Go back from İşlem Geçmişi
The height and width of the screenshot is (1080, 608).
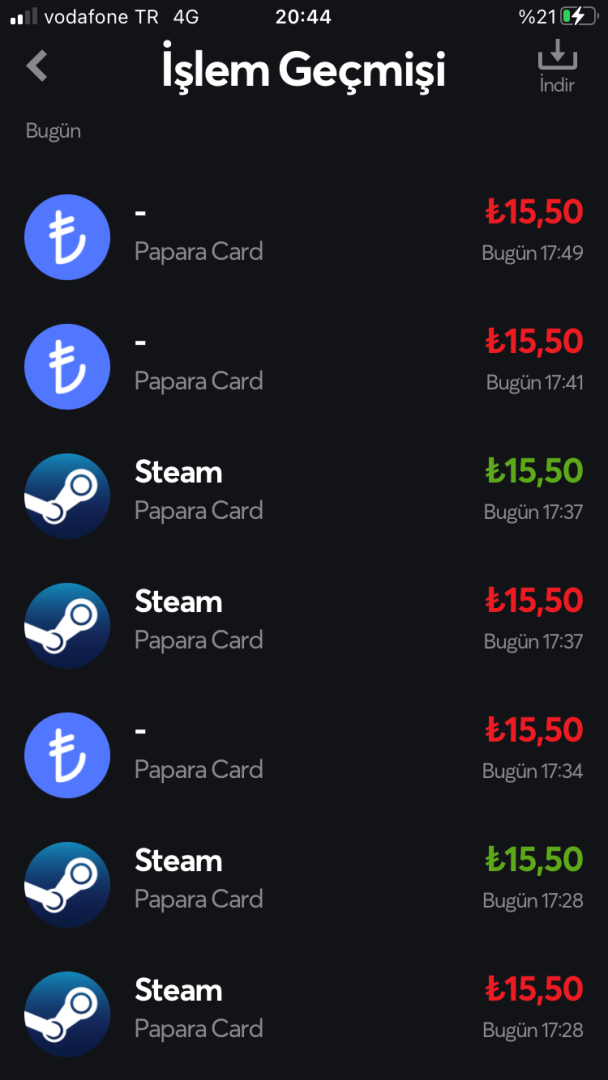coord(37,67)
